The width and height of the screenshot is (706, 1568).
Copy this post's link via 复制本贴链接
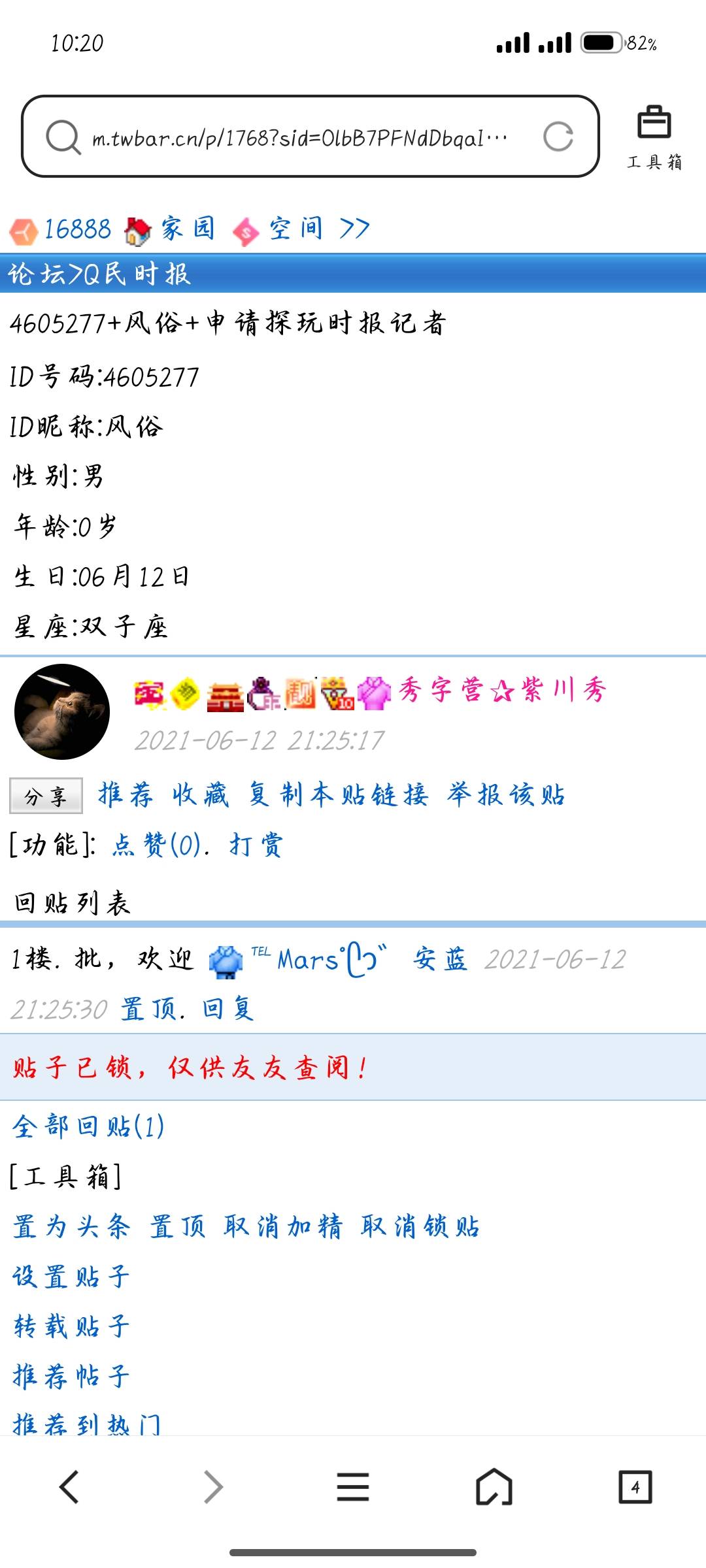click(x=338, y=795)
